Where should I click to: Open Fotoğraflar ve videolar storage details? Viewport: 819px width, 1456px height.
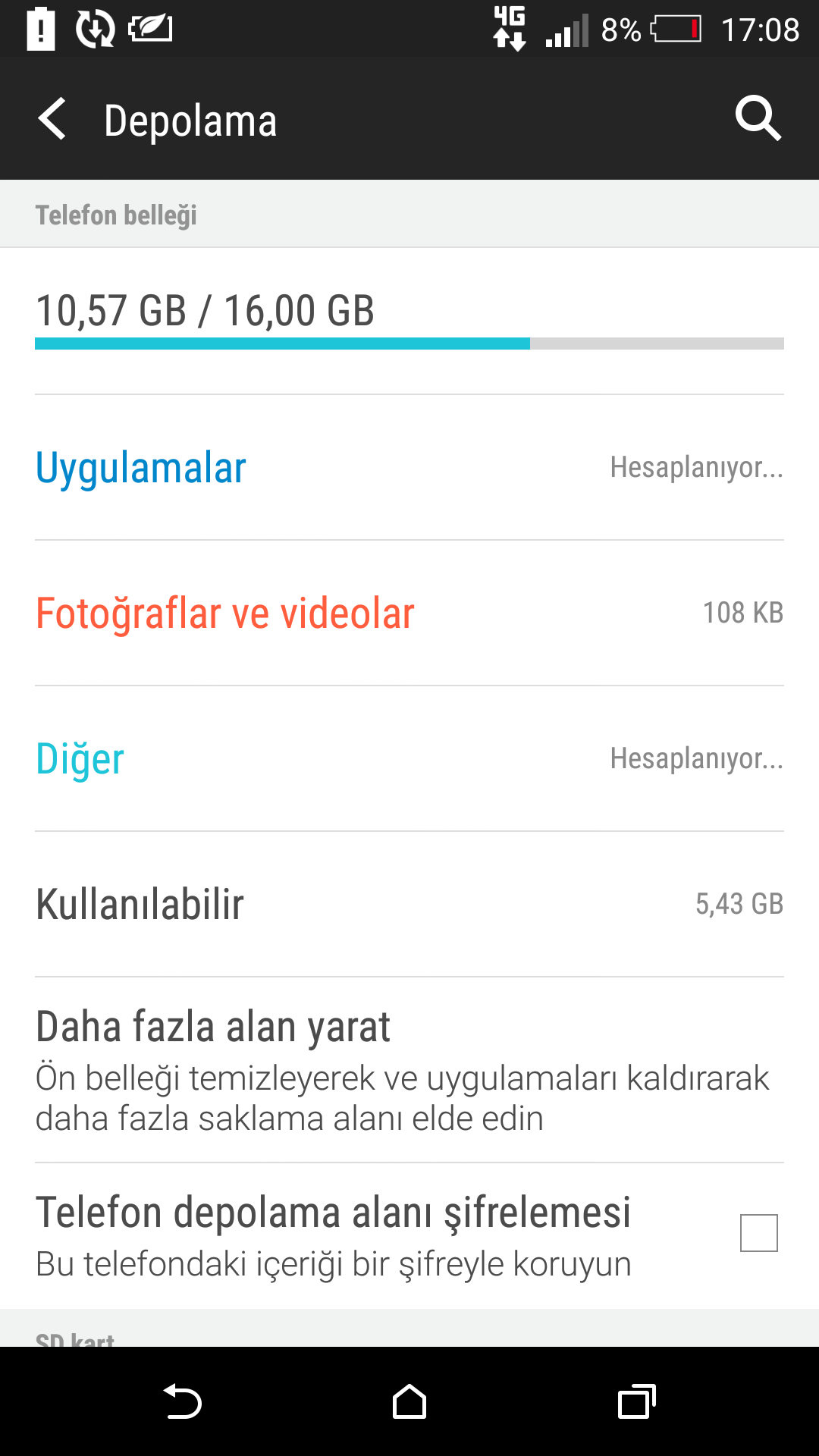pyautogui.click(x=409, y=613)
